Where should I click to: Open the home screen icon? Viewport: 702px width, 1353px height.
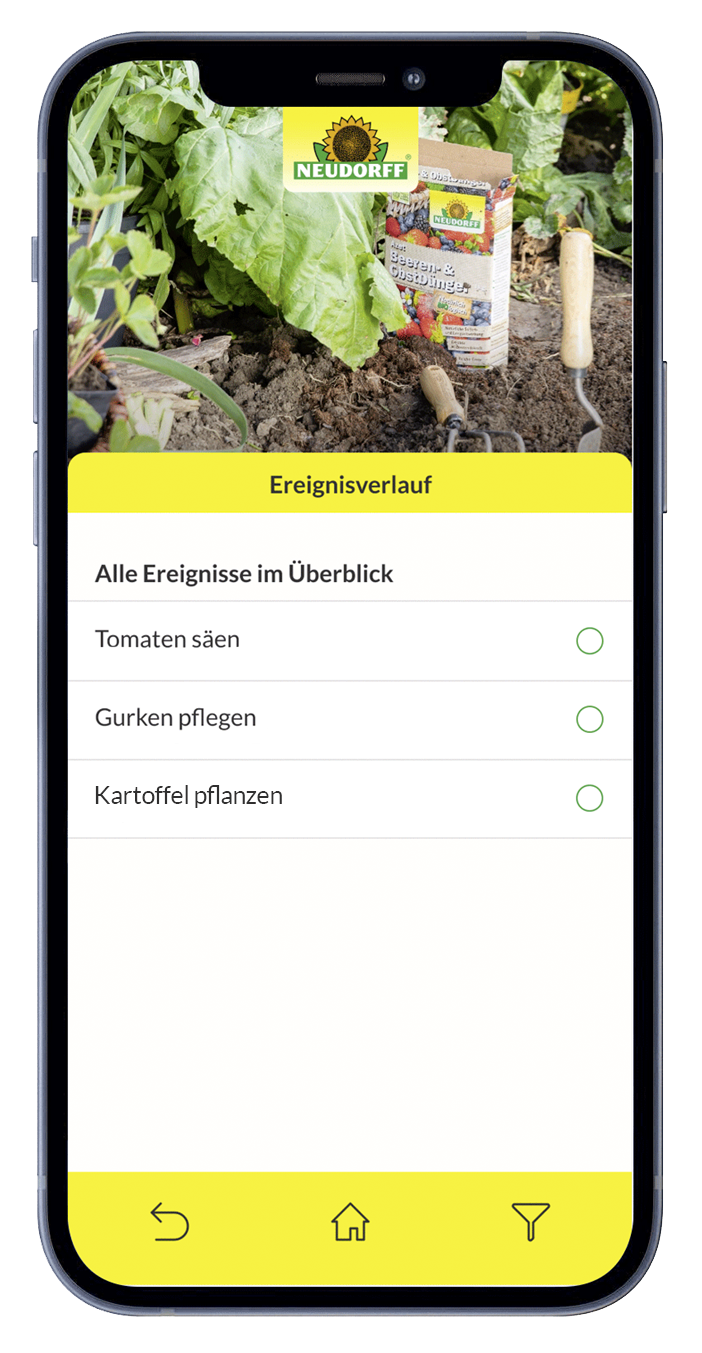coord(350,1222)
